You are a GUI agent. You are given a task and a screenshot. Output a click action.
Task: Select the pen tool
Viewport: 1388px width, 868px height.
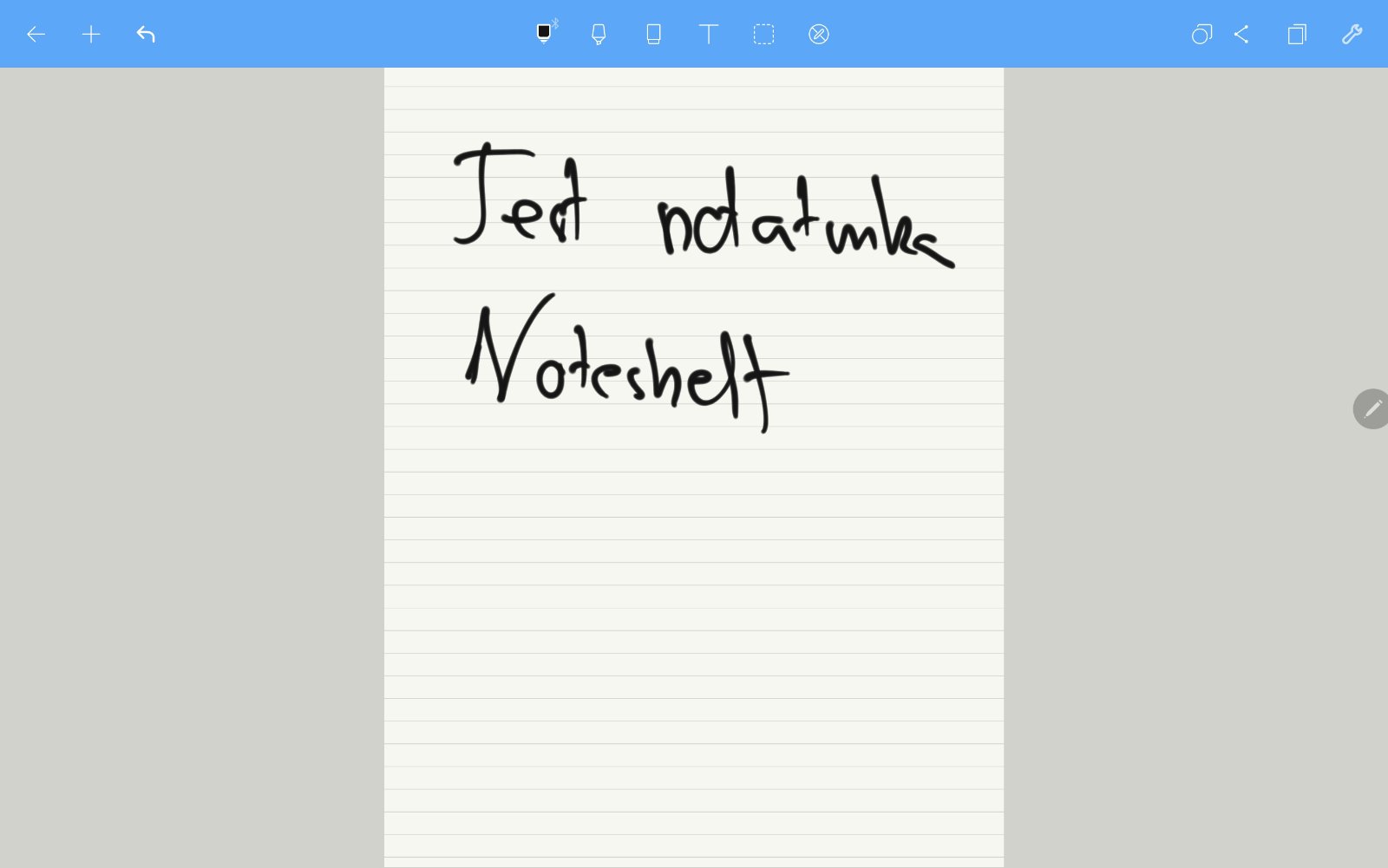[544, 34]
